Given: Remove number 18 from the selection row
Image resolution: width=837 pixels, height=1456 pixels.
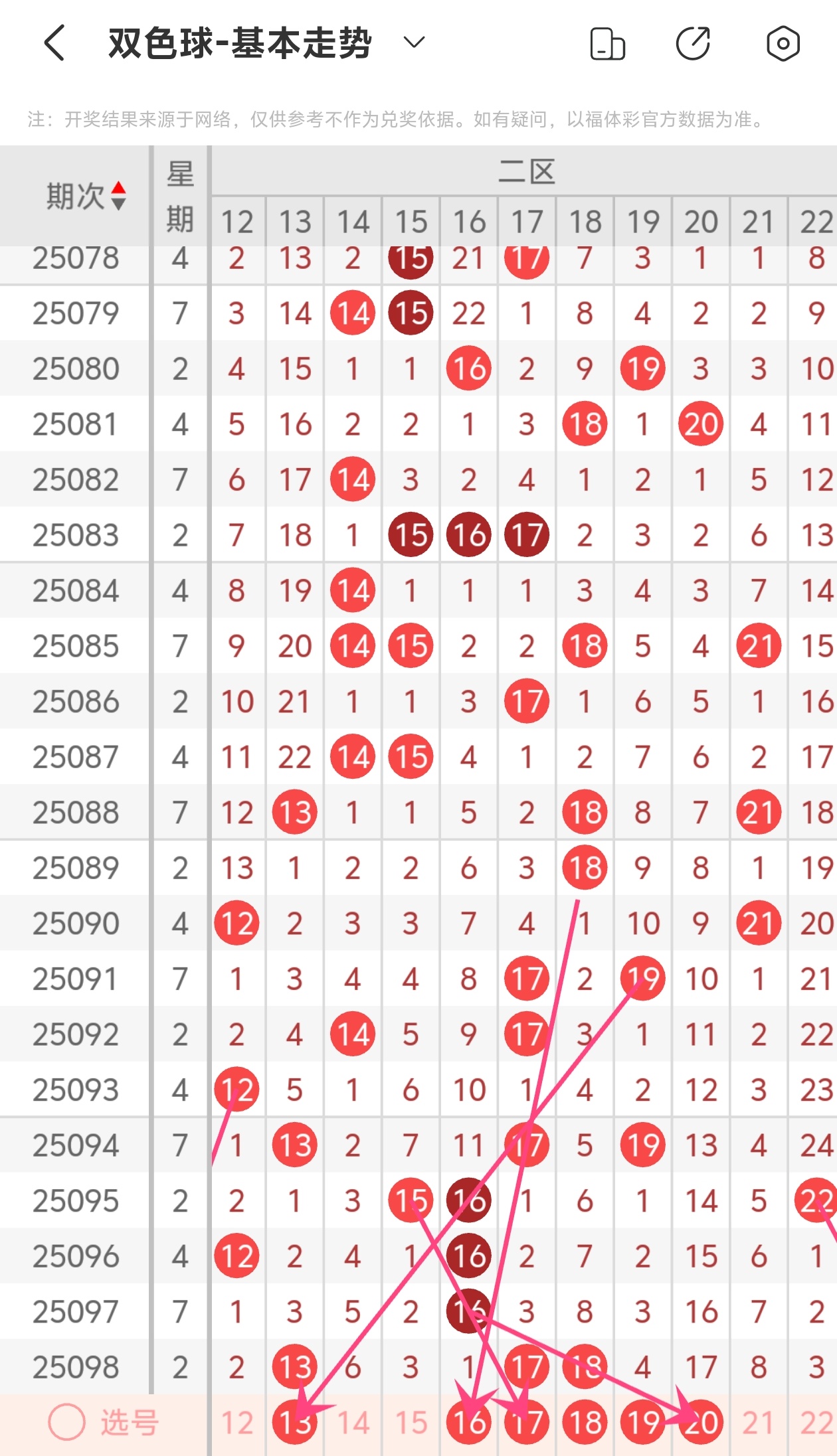Looking at the screenshot, I should click(585, 1423).
